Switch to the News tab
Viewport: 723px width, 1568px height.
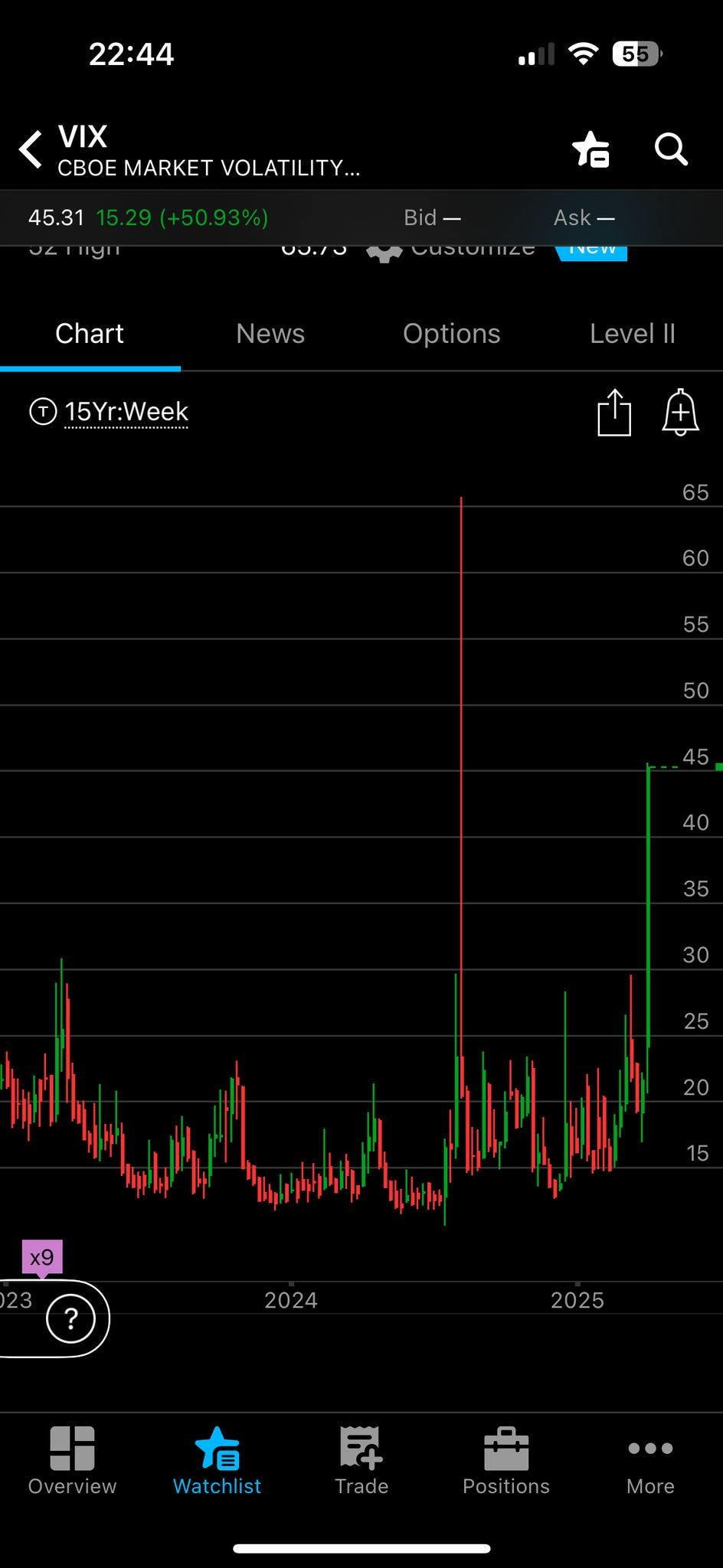click(x=270, y=334)
